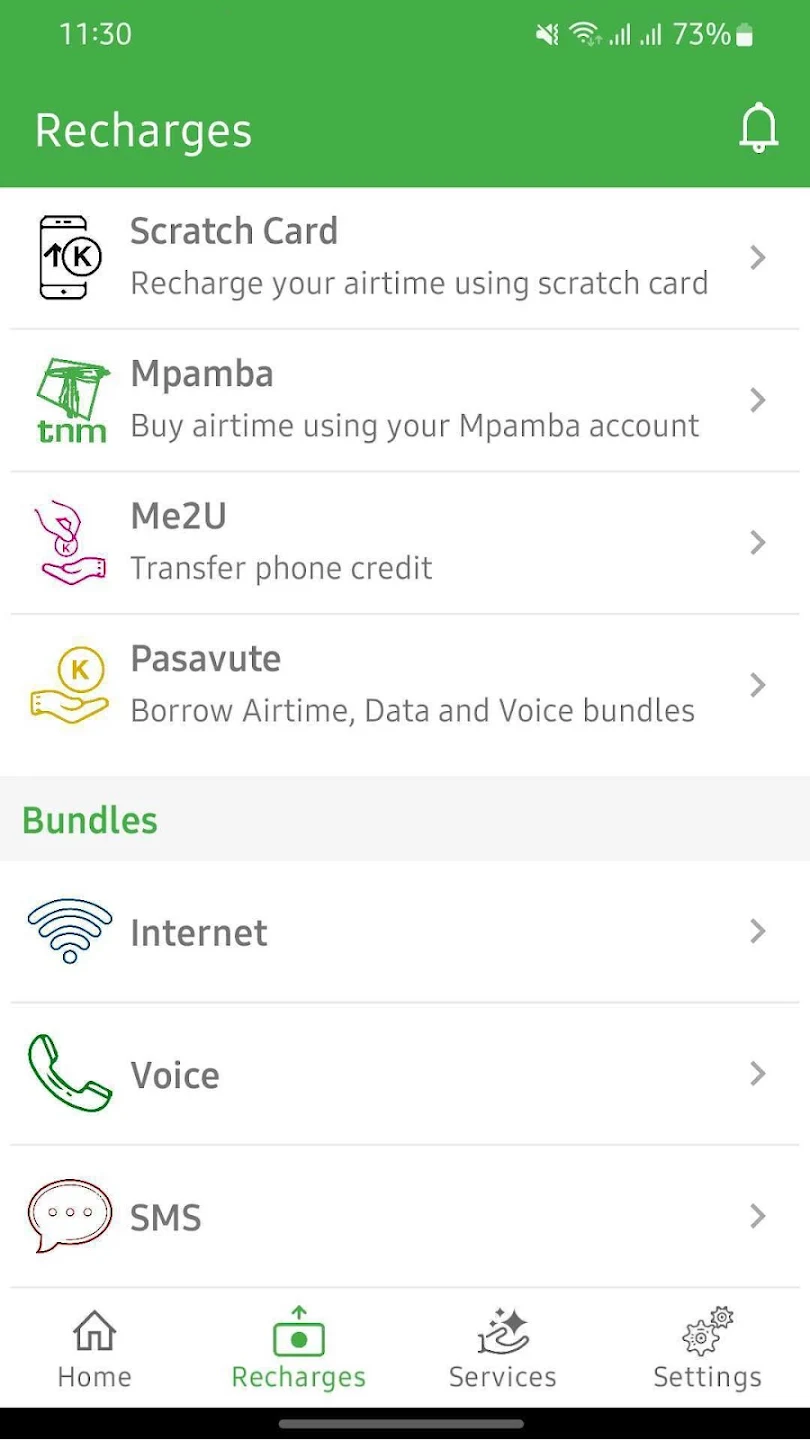The width and height of the screenshot is (810, 1440).
Task: Choose Pasavute to borrow airtime
Action: point(404,685)
